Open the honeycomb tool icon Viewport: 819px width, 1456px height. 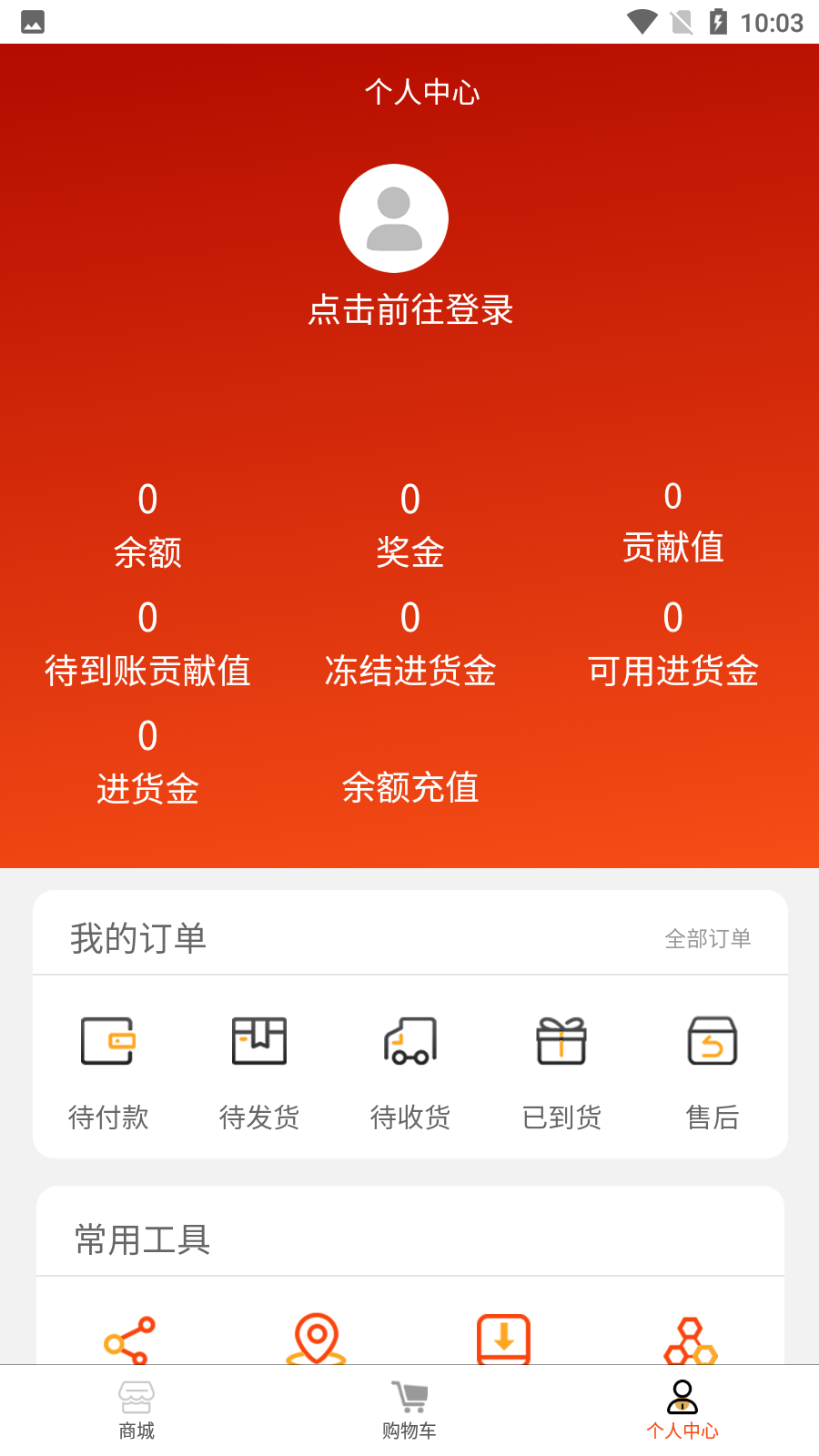pos(692,1338)
